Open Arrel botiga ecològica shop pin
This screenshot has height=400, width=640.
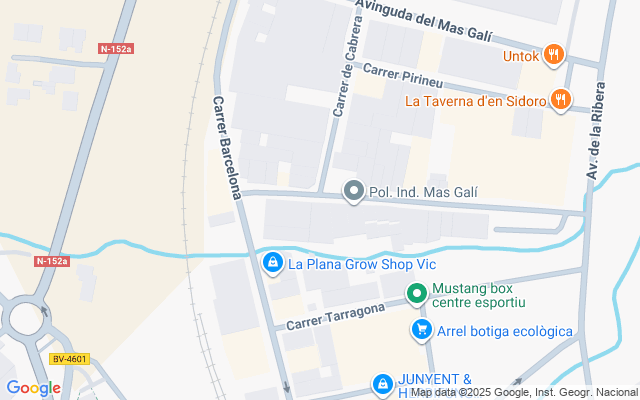421,331
